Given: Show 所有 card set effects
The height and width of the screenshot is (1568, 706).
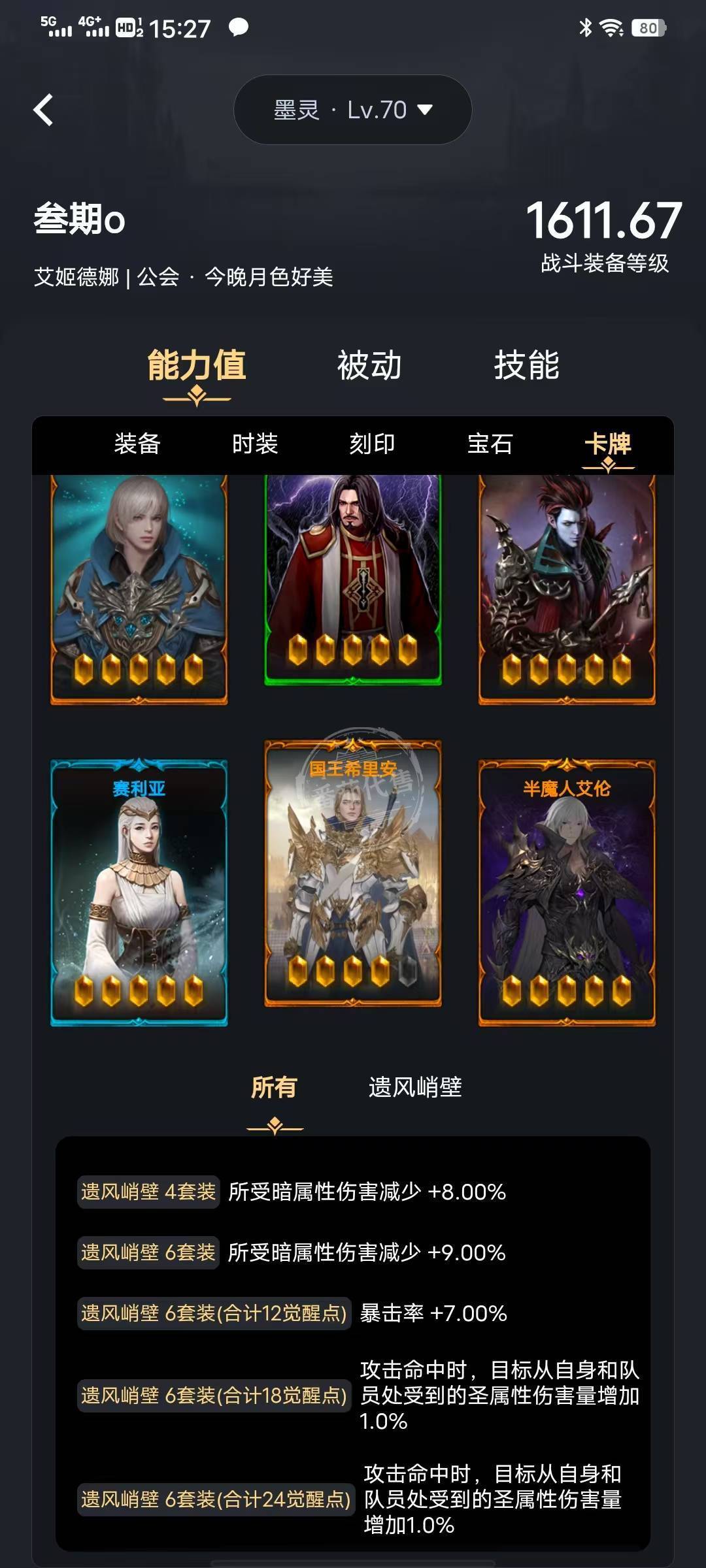Looking at the screenshot, I should (x=274, y=1087).
